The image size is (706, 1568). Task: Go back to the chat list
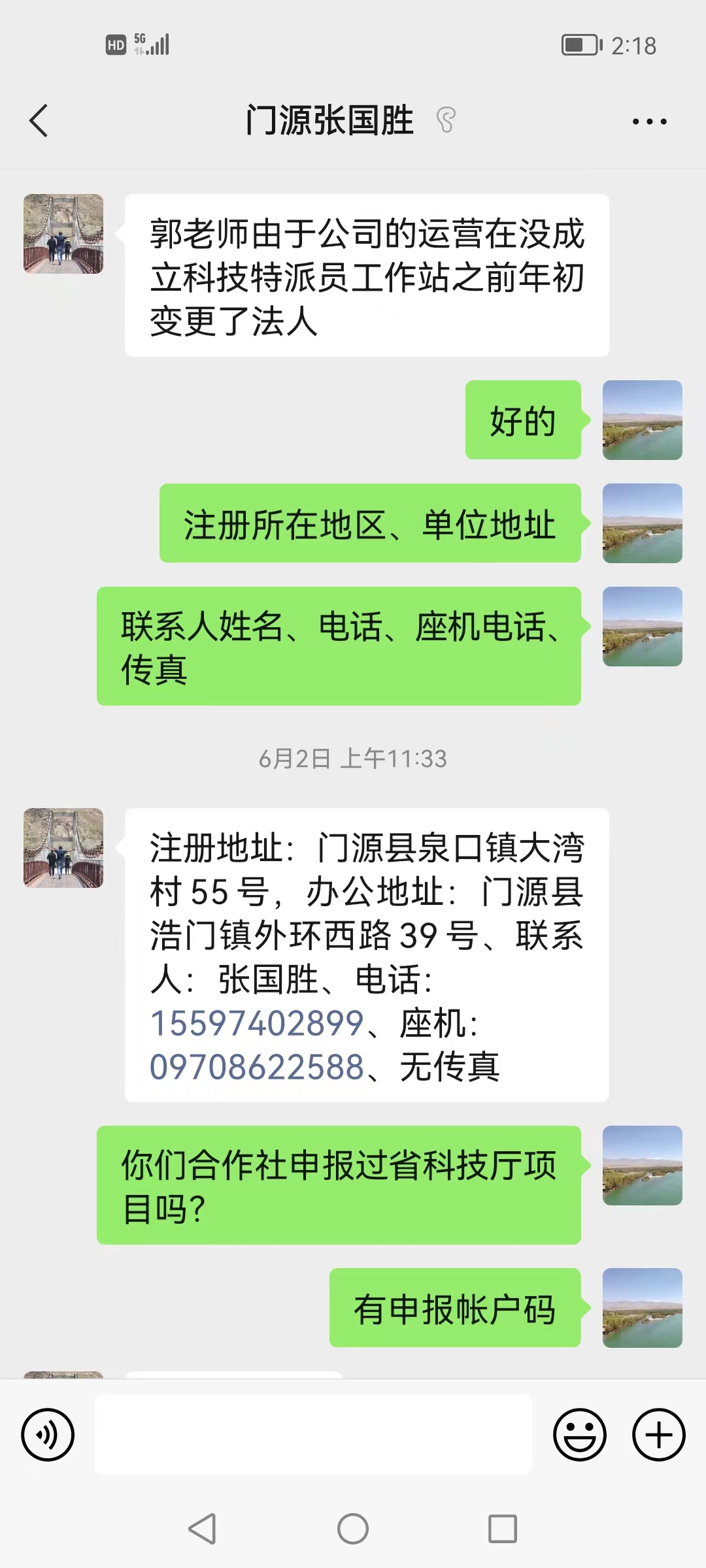click(39, 121)
